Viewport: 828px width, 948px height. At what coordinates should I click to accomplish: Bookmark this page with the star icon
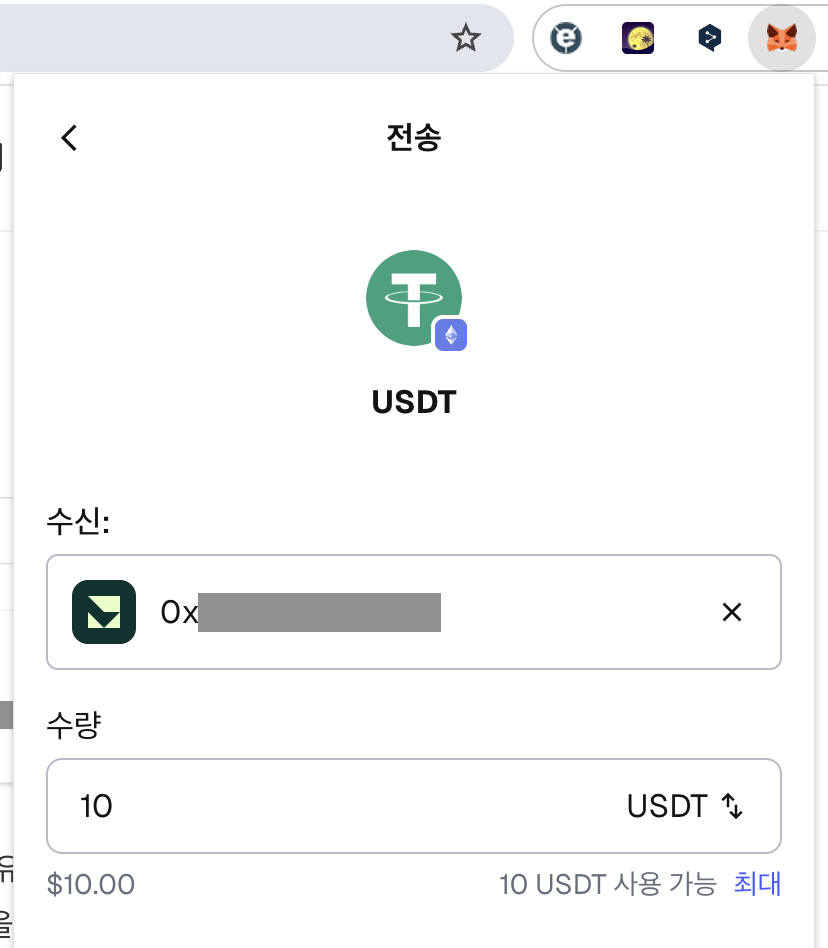click(x=466, y=39)
